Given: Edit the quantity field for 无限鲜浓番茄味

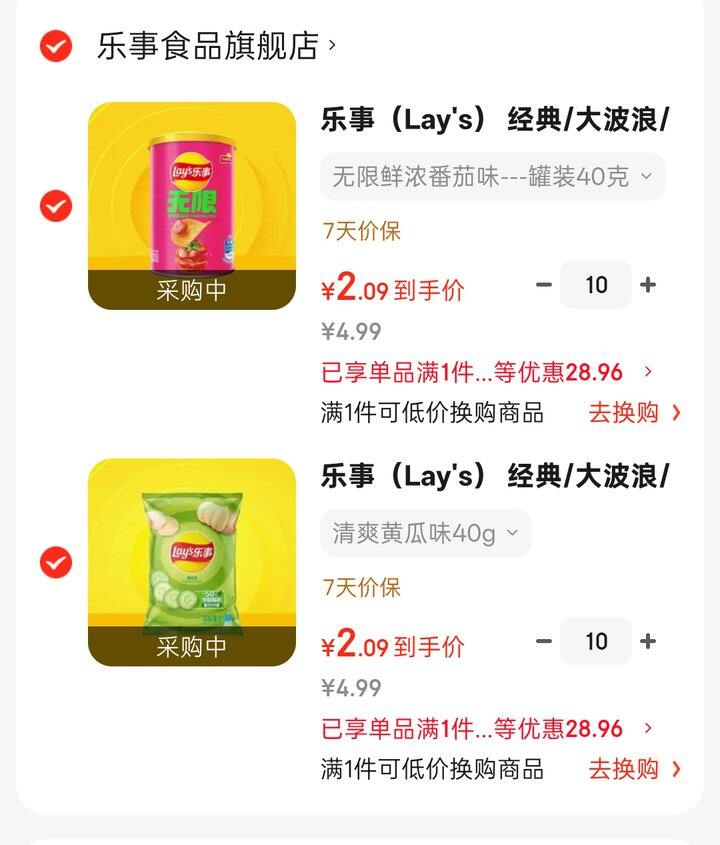Looking at the screenshot, I should coord(596,285).
